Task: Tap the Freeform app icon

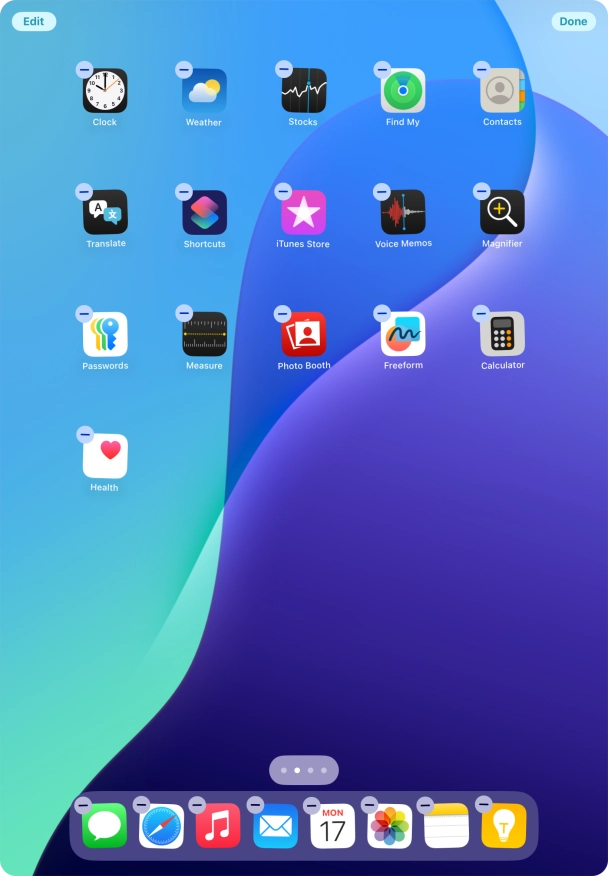Action: [402, 334]
